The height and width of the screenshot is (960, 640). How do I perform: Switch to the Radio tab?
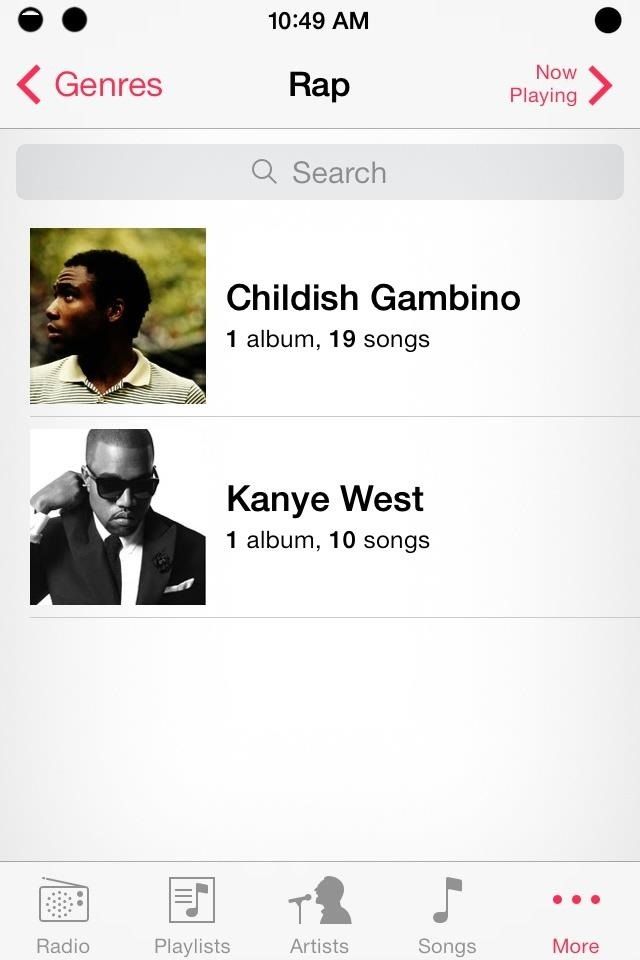point(63,914)
